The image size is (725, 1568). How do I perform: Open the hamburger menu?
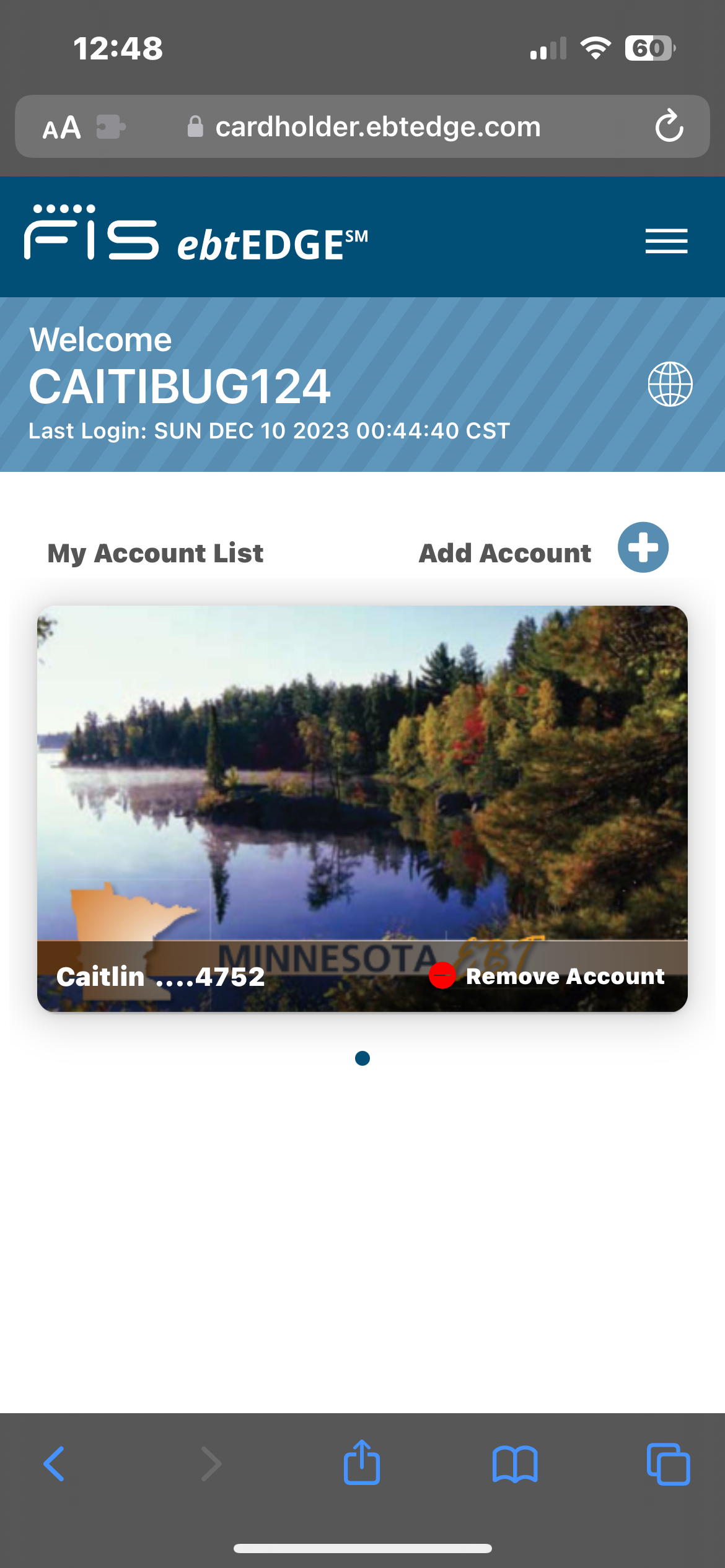click(666, 241)
